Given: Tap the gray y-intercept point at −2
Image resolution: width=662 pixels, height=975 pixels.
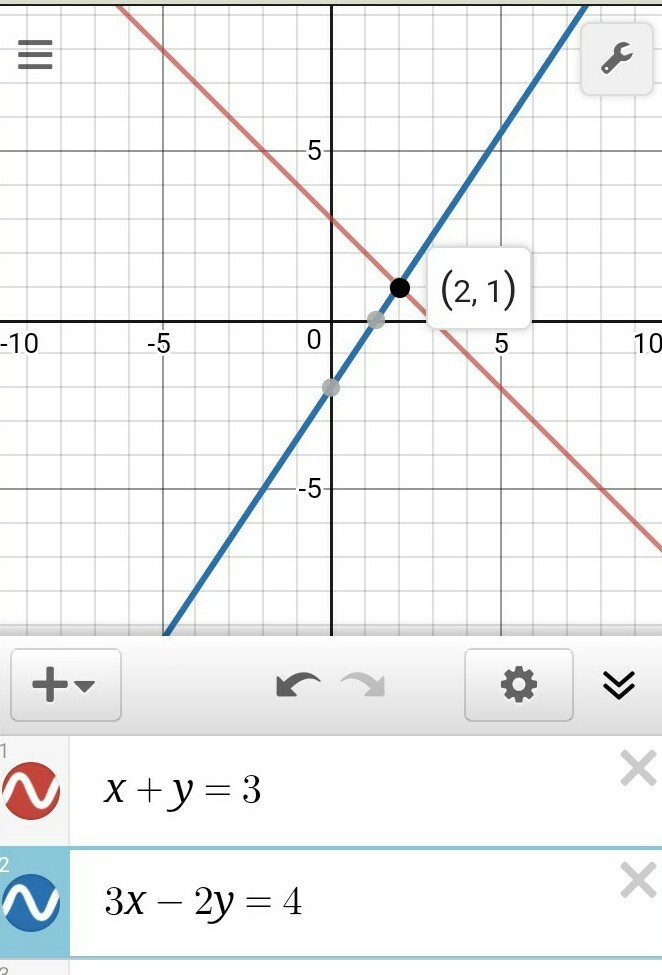Looking at the screenshot, I should tap(331, 388).
